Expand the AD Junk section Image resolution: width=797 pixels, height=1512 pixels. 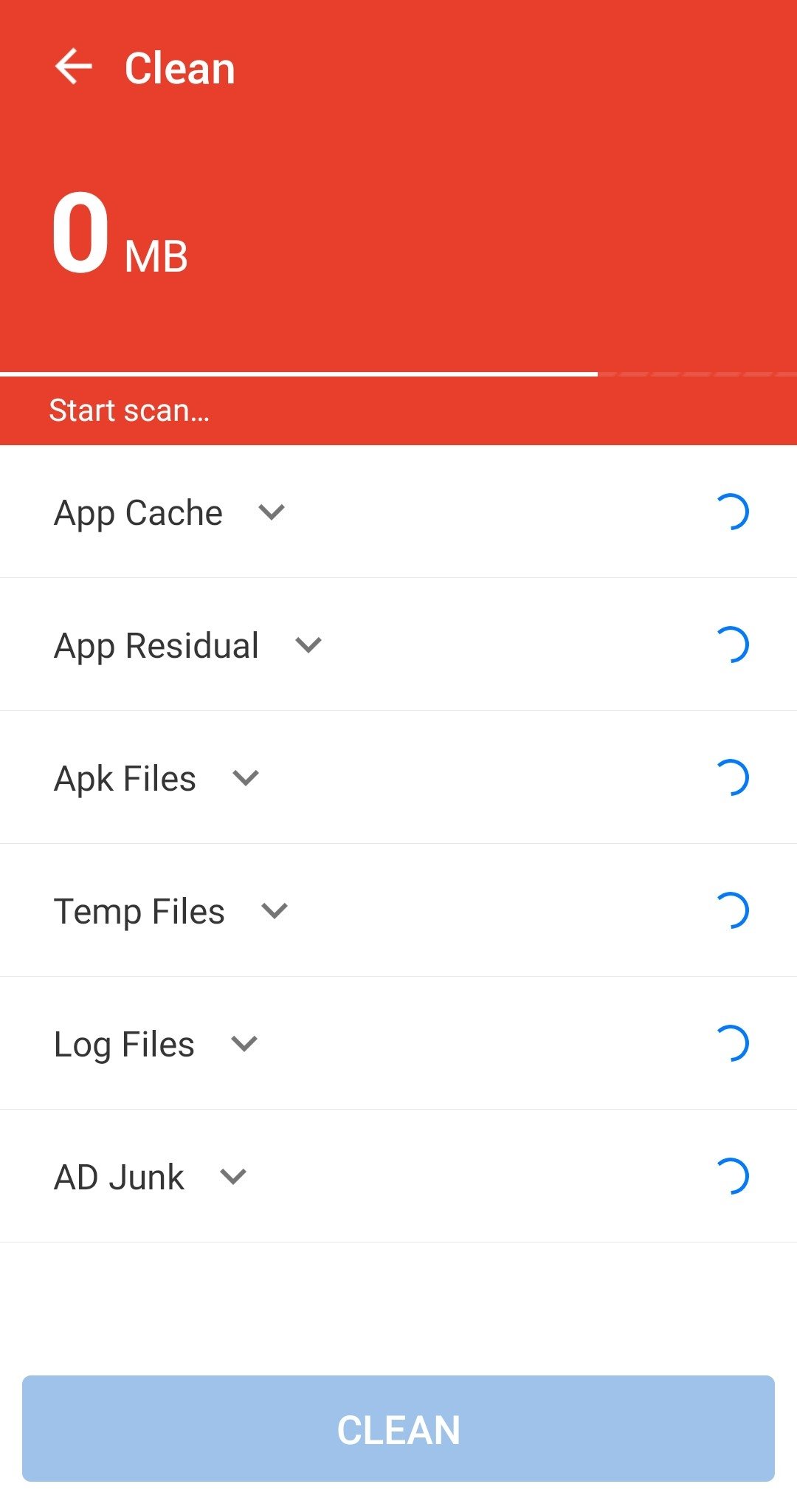(233, 1177)
